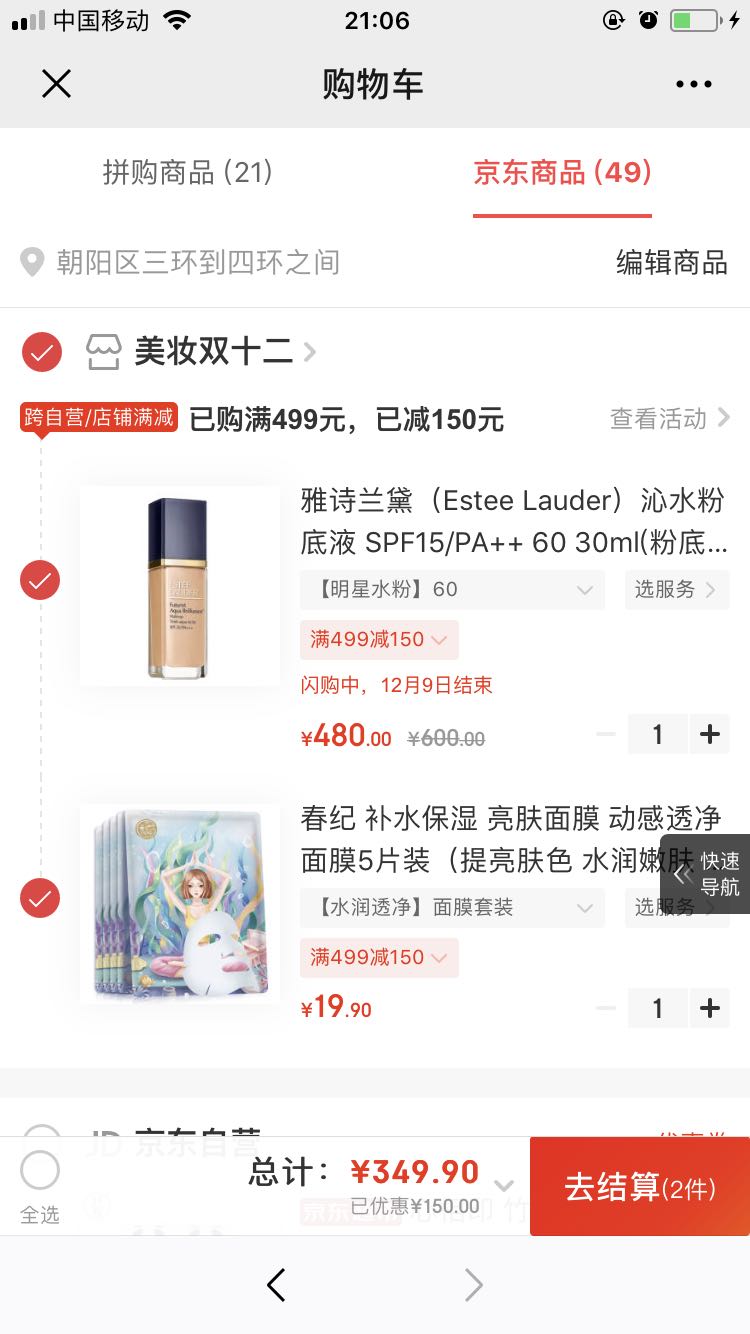The width and height of the screenshot is (750, 1334).
Task: Deselect the 春纪 face mask item
Action: [41, 898]
